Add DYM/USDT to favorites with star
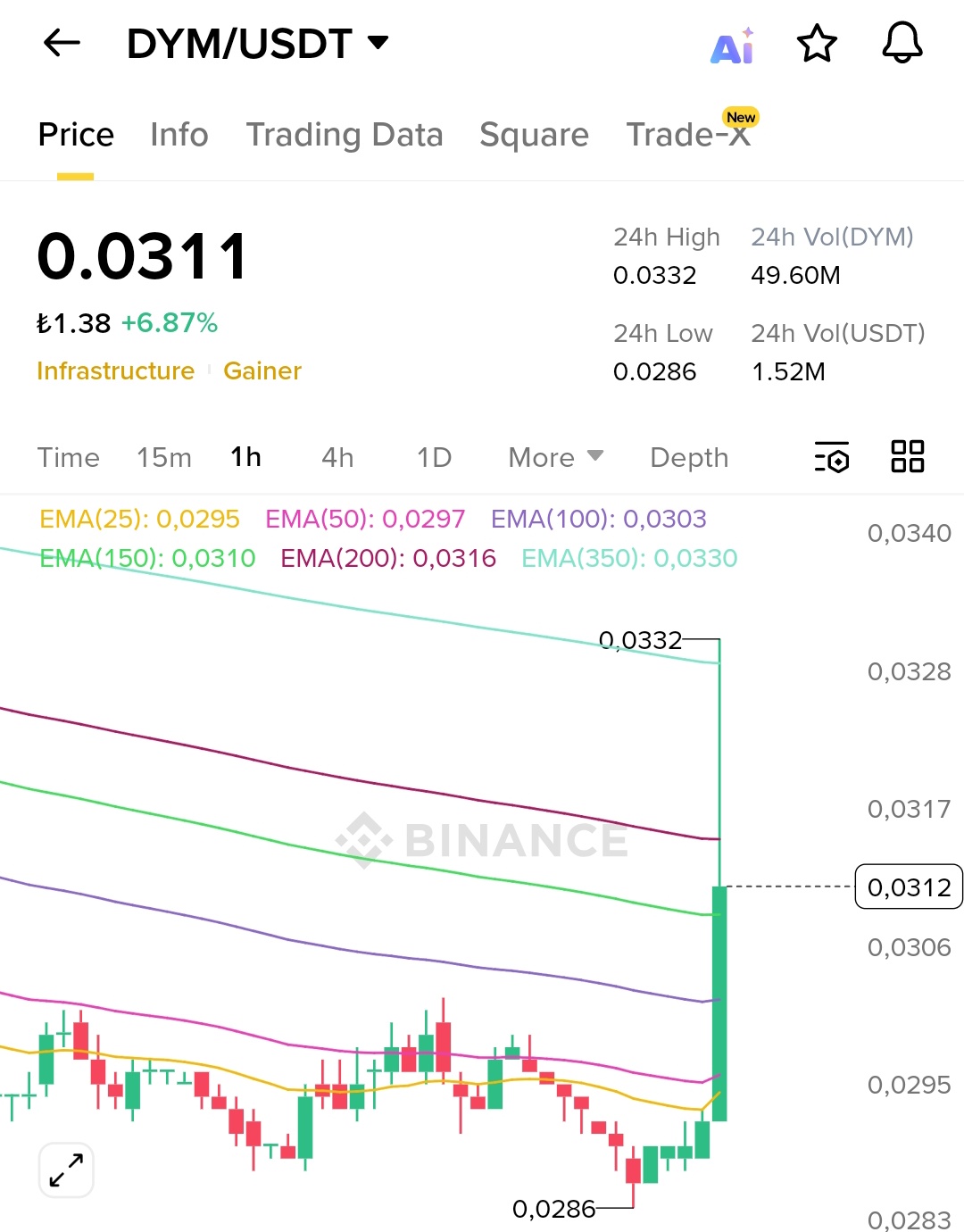The height and width of the screenshot is (1232, 964). click(817, 43)
